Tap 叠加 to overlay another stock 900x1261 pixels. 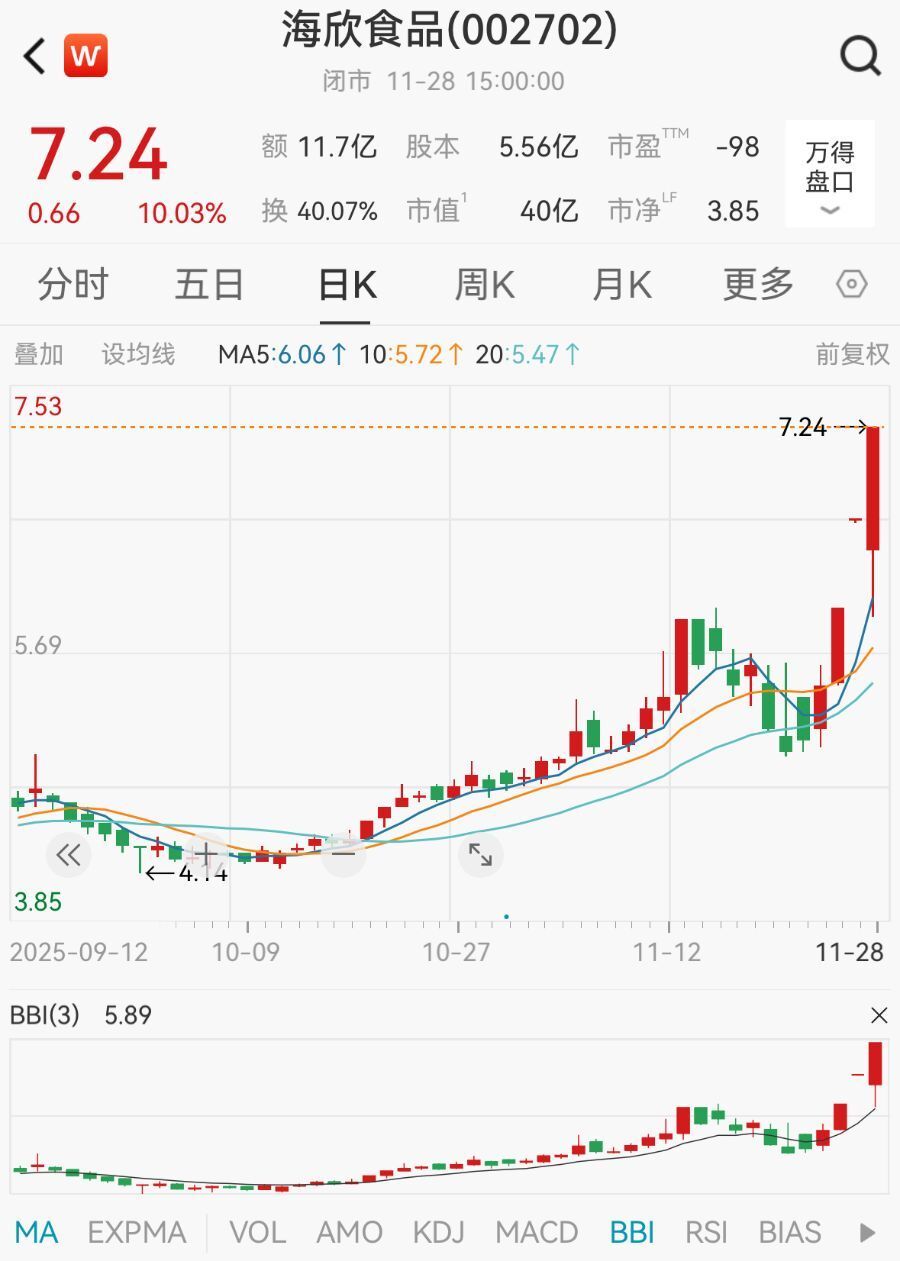click(x=38, y=354)
